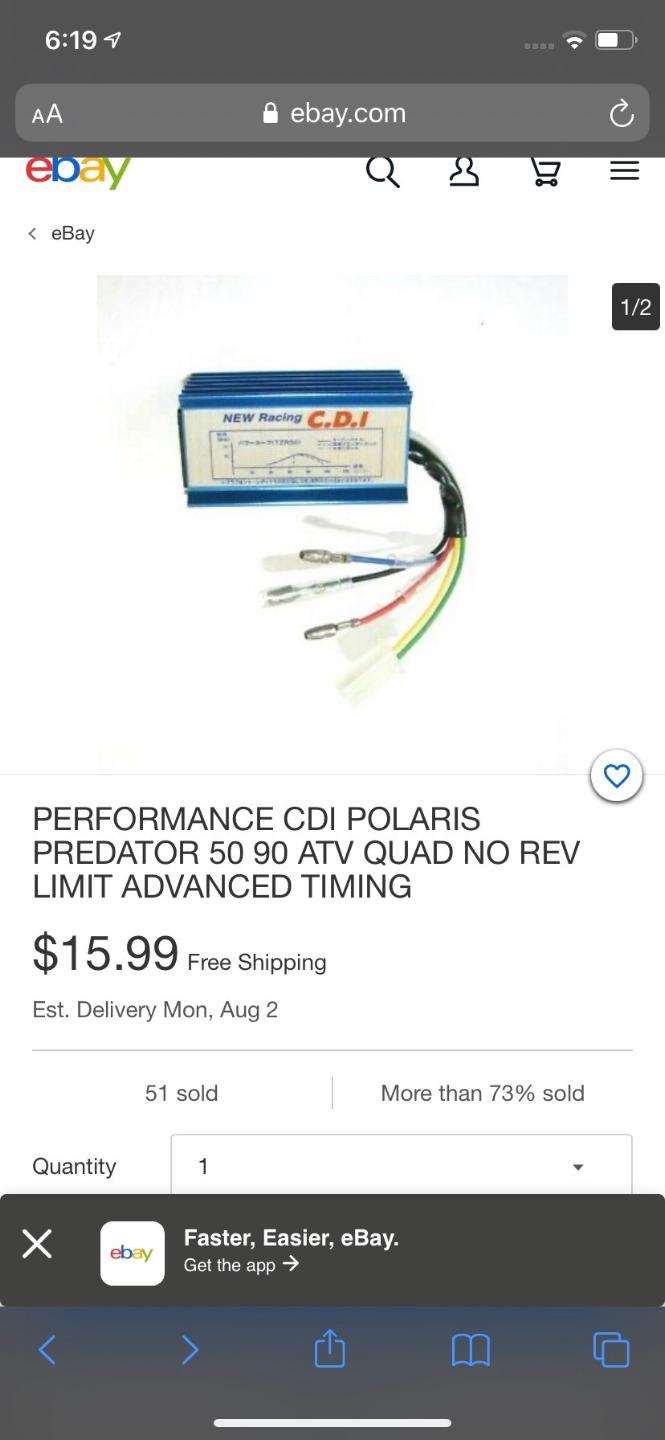Open the account profile icon
Image resolution: width=665 pixels, height=1440 pixels.
463,172
